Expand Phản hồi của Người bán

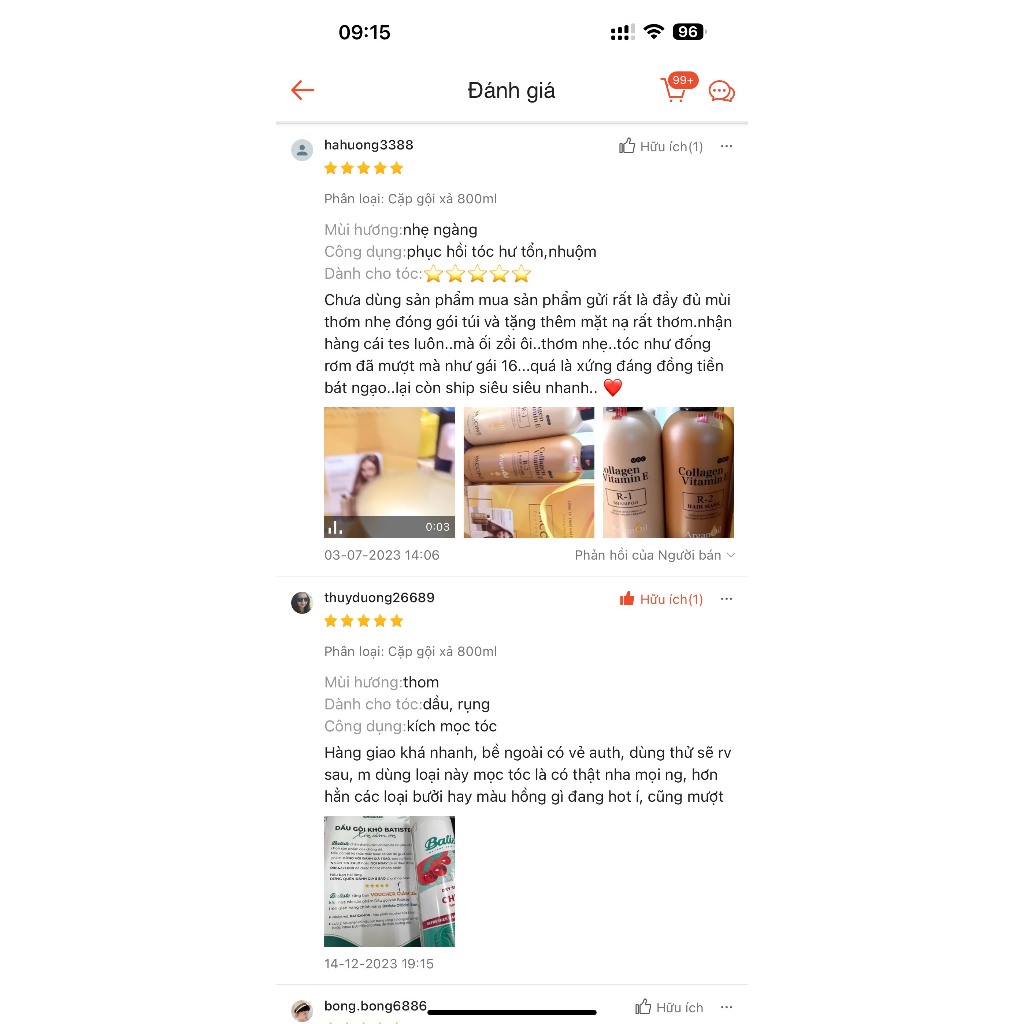coord(654,555)
